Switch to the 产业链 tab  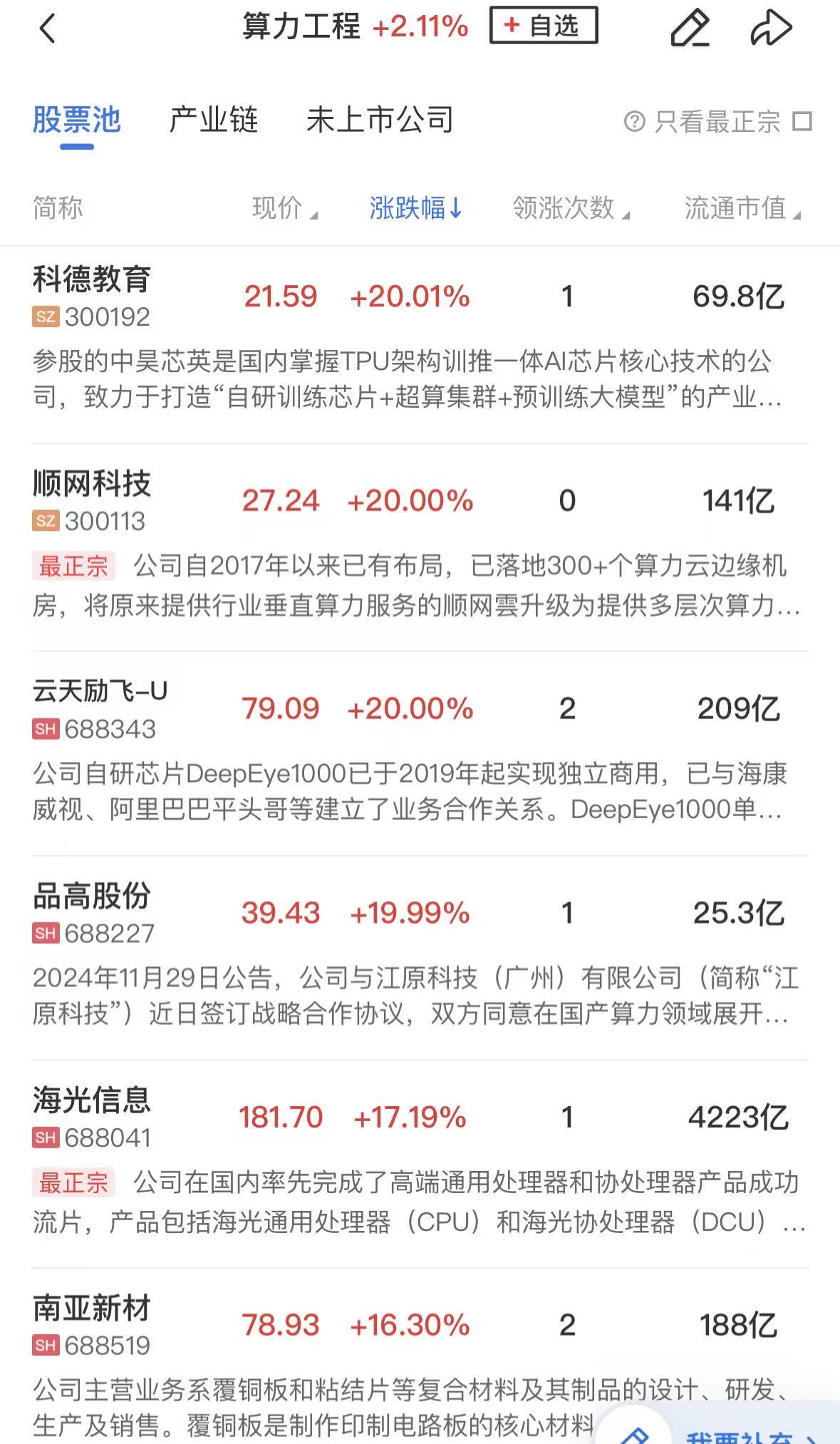(213, 120)
